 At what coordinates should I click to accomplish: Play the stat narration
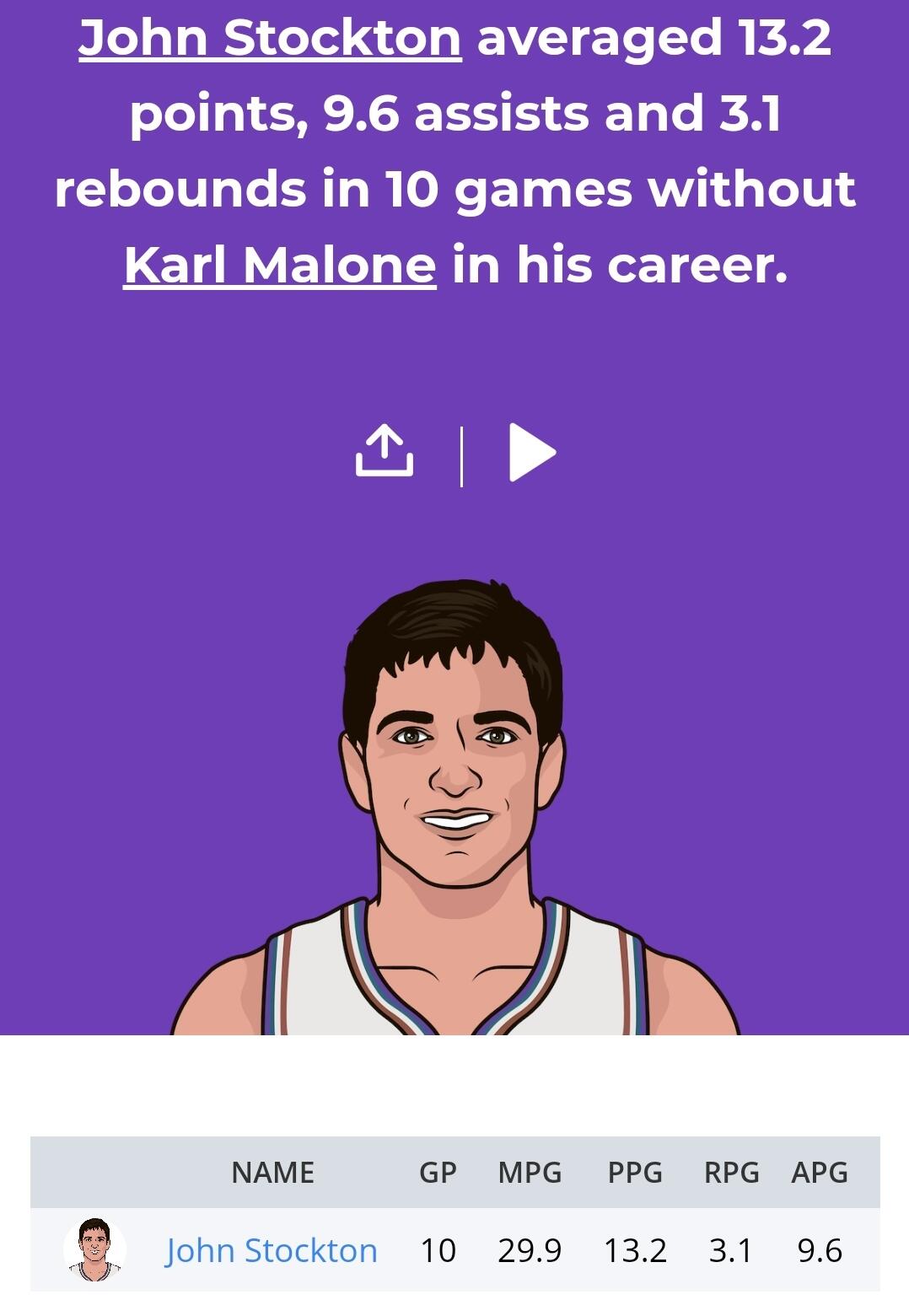(532, 453)
